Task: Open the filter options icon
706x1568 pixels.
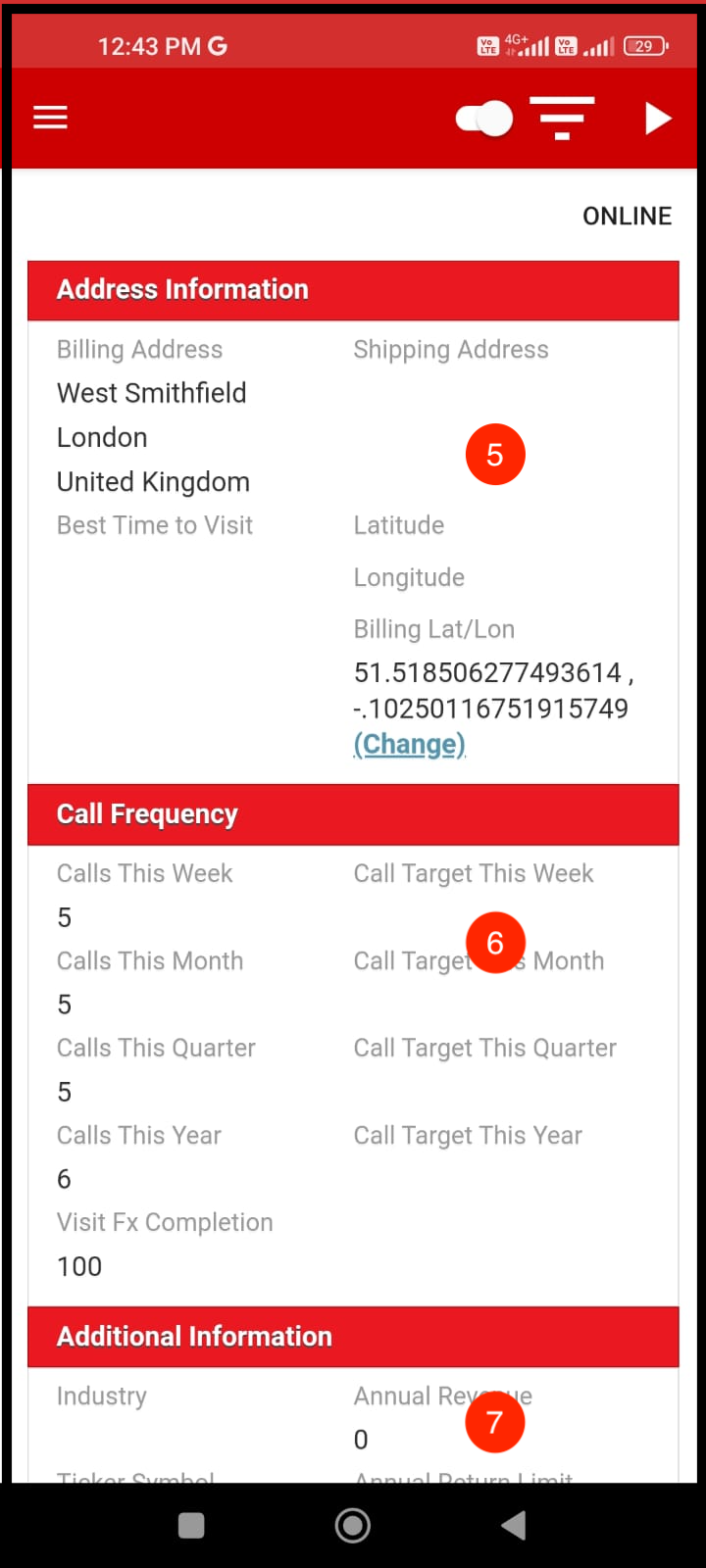Action: coord(562,119)
